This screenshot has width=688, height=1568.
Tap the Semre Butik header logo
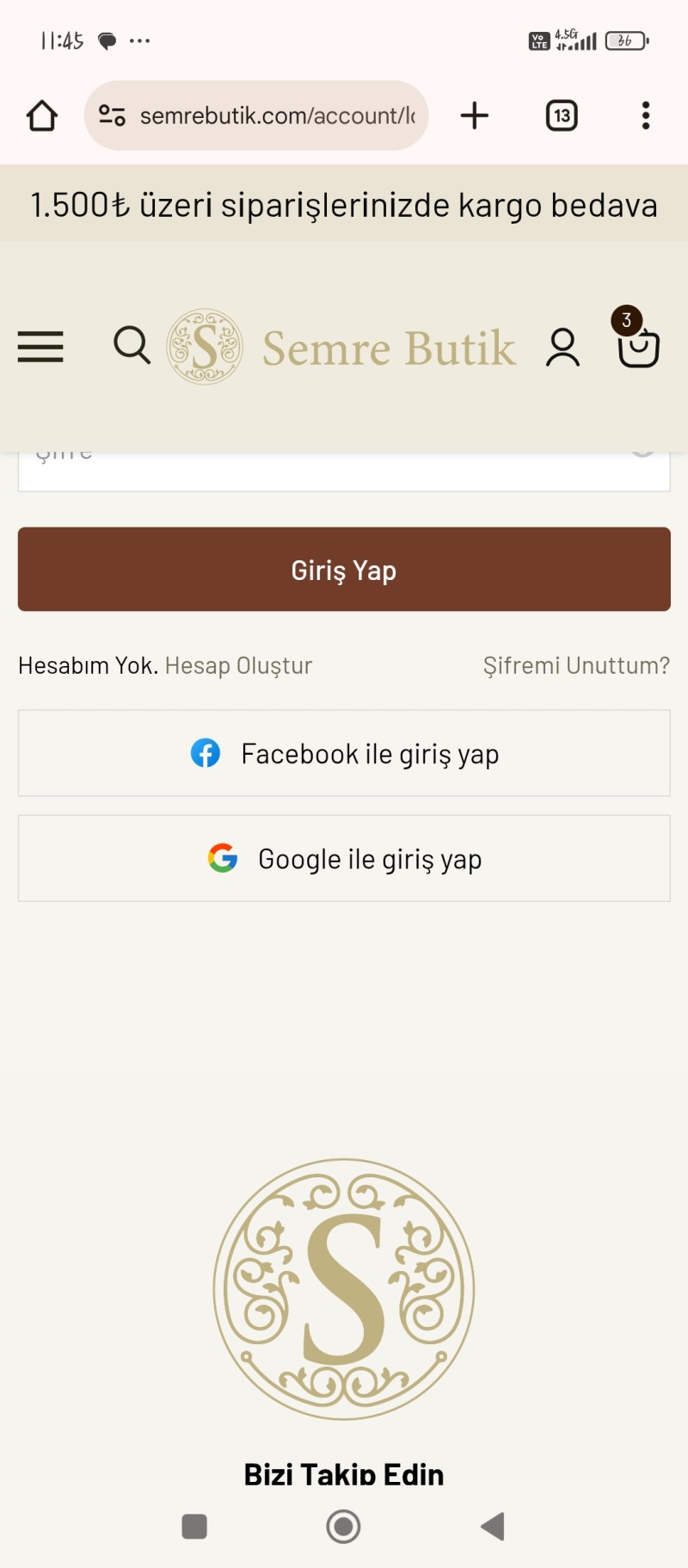pos(342,348)
